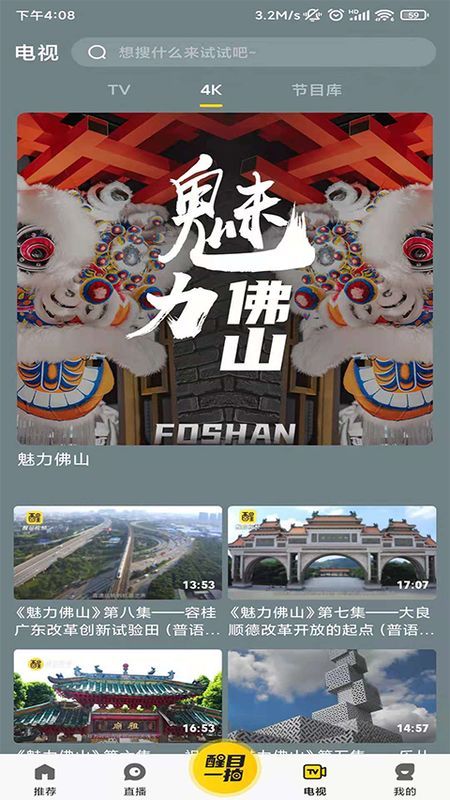This screenshot has width=450, height=800.
Task: Switch to the TV tab
Action: point(119,90)
